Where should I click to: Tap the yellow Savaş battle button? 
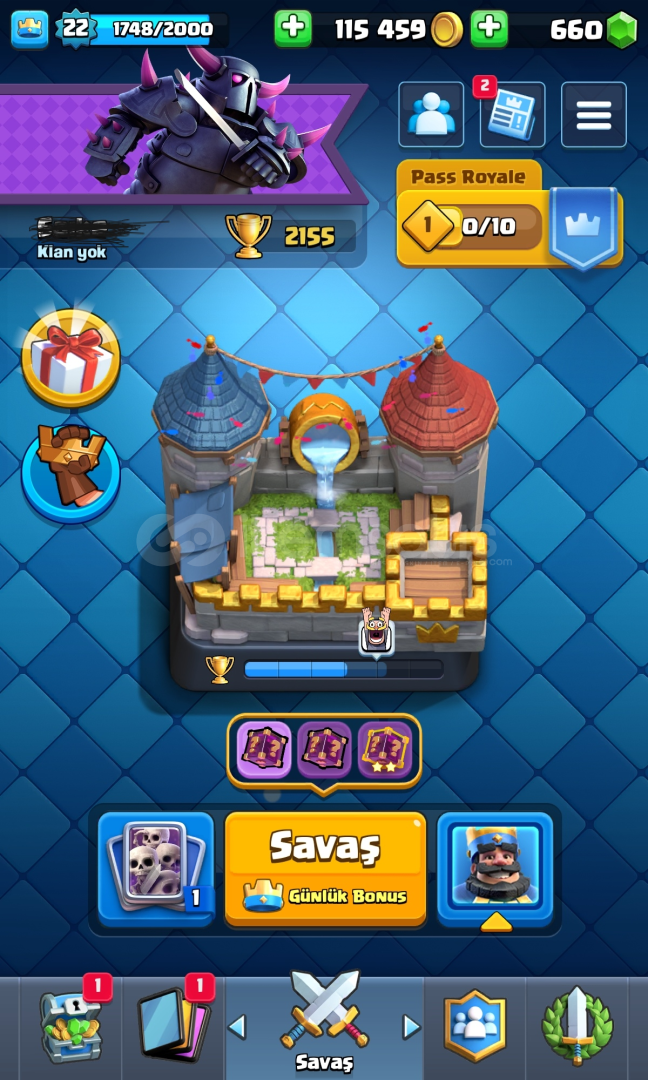(325, 868)
